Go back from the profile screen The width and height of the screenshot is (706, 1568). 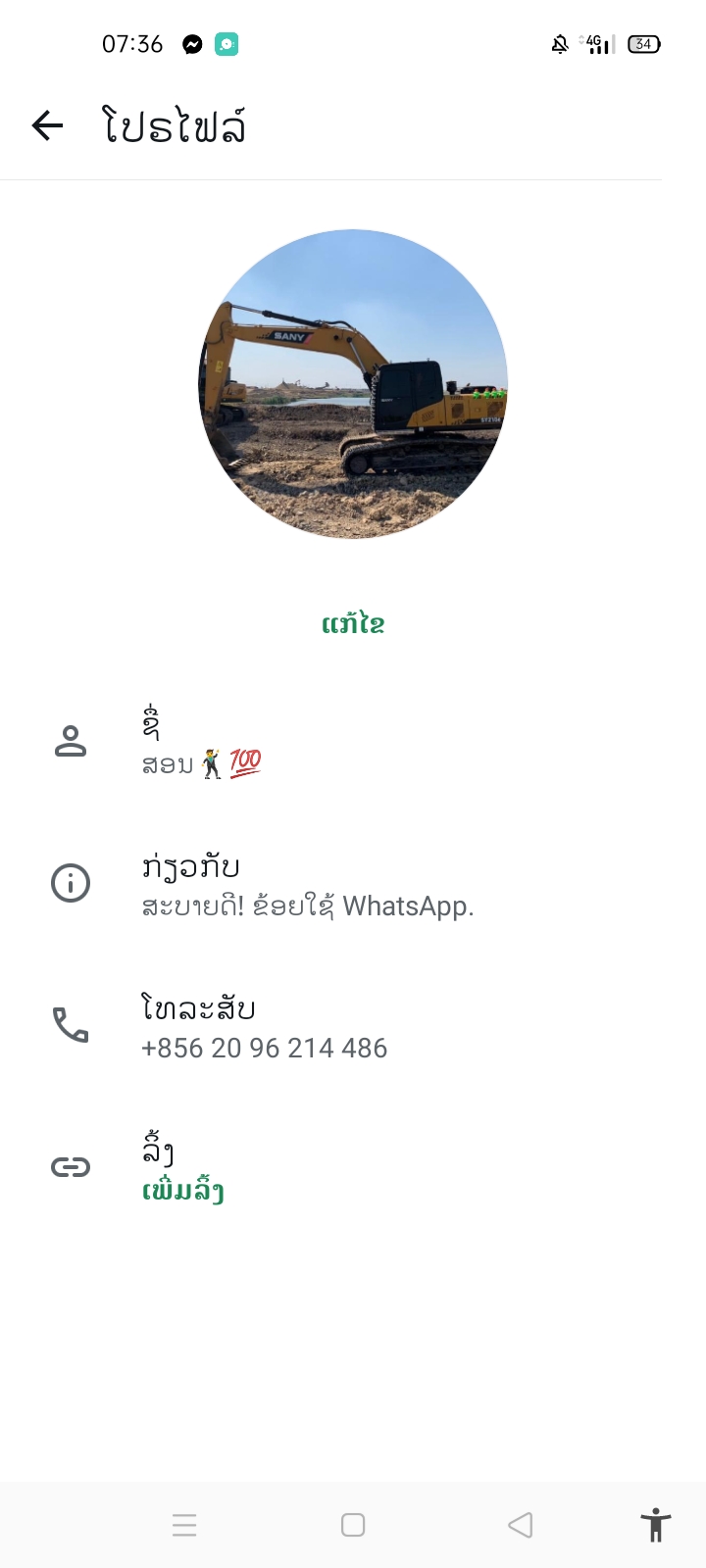(47, 125)
